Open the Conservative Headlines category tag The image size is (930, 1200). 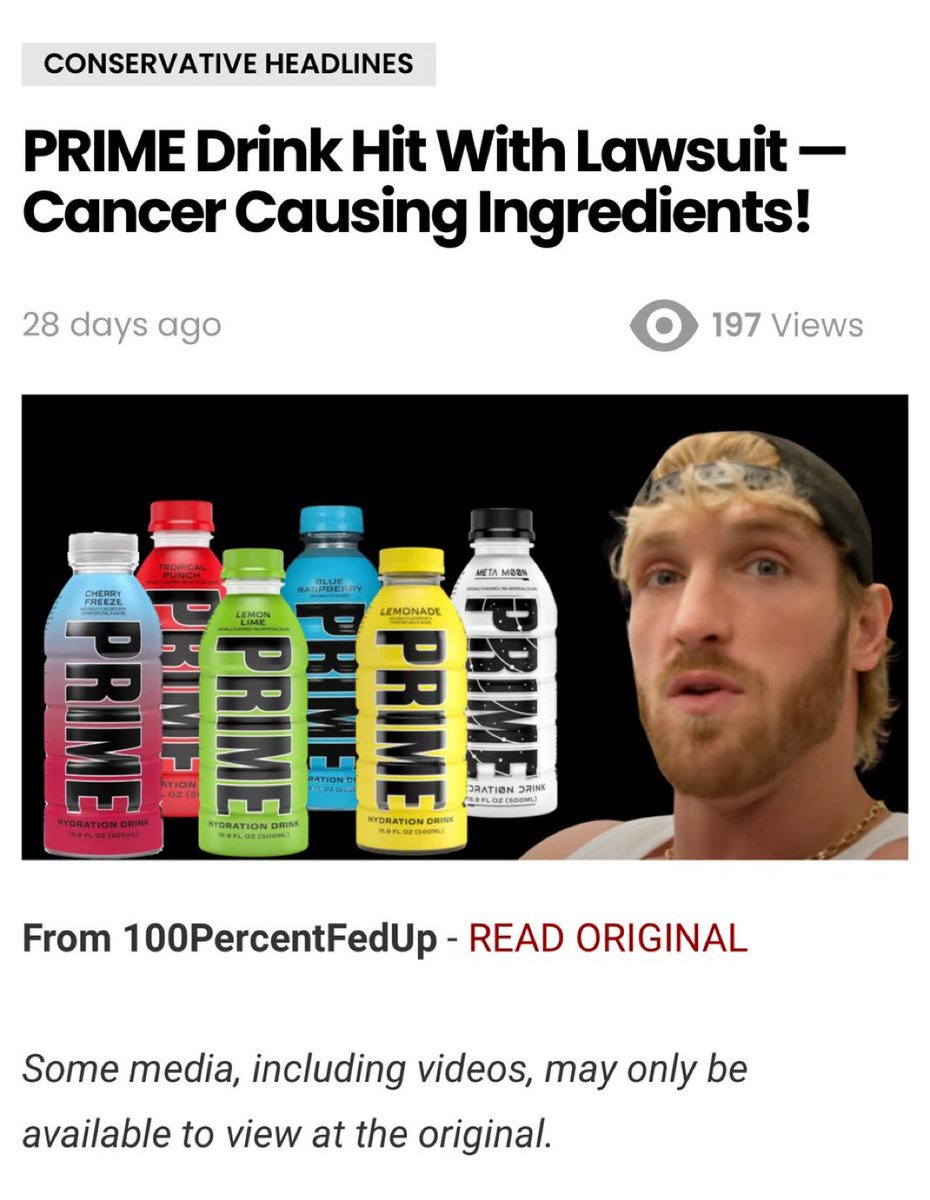(229, 64)
